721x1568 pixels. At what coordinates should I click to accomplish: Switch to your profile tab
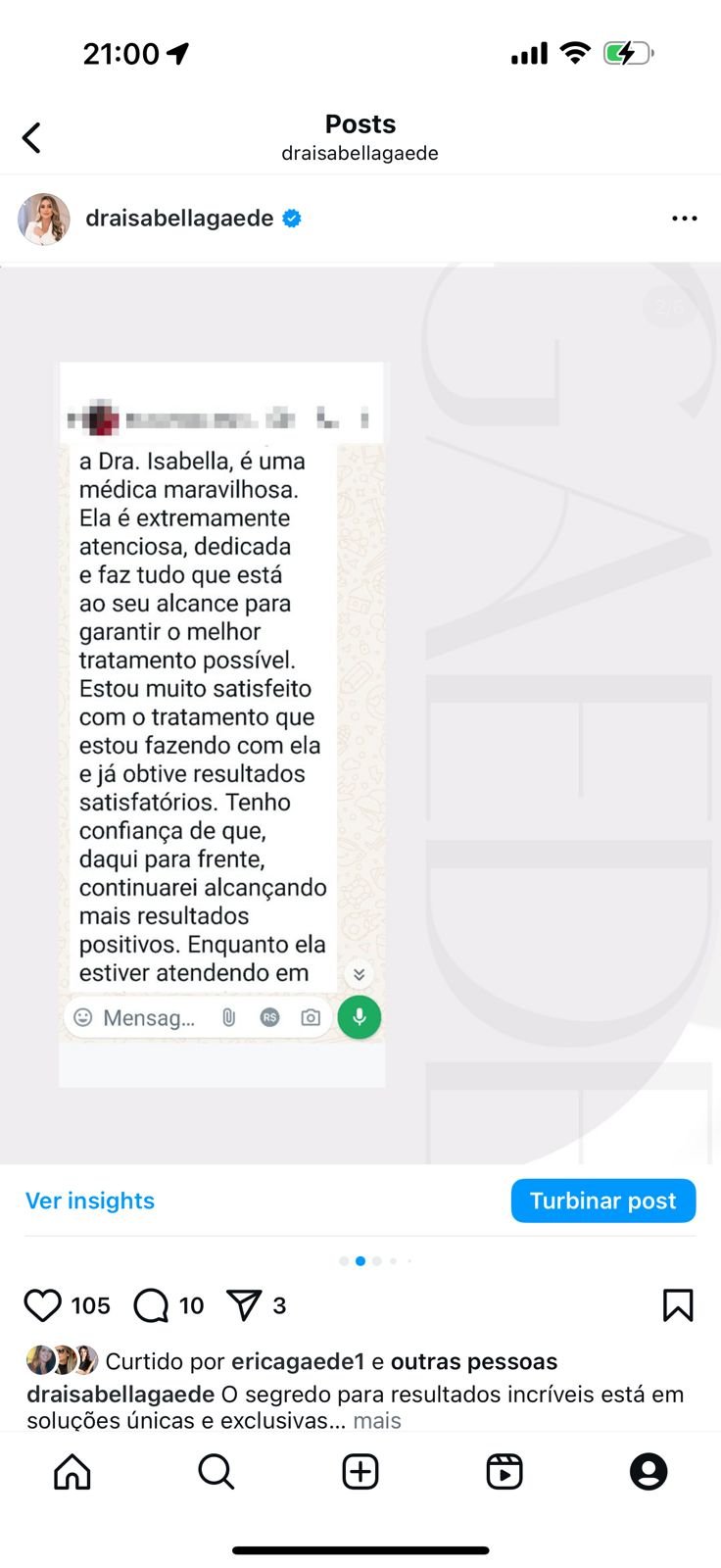648,1471
